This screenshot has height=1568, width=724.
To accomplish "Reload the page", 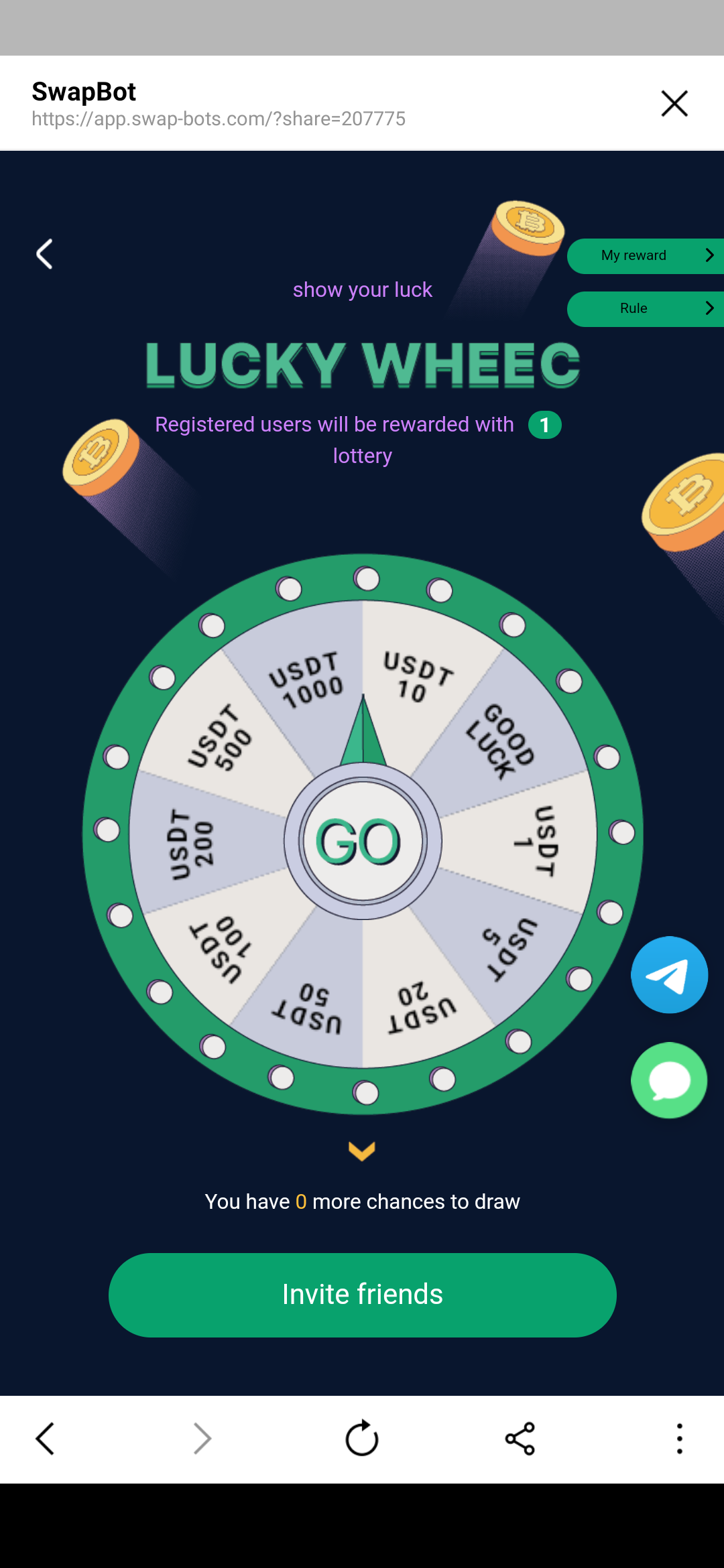I will click(x=362, y=1439).
